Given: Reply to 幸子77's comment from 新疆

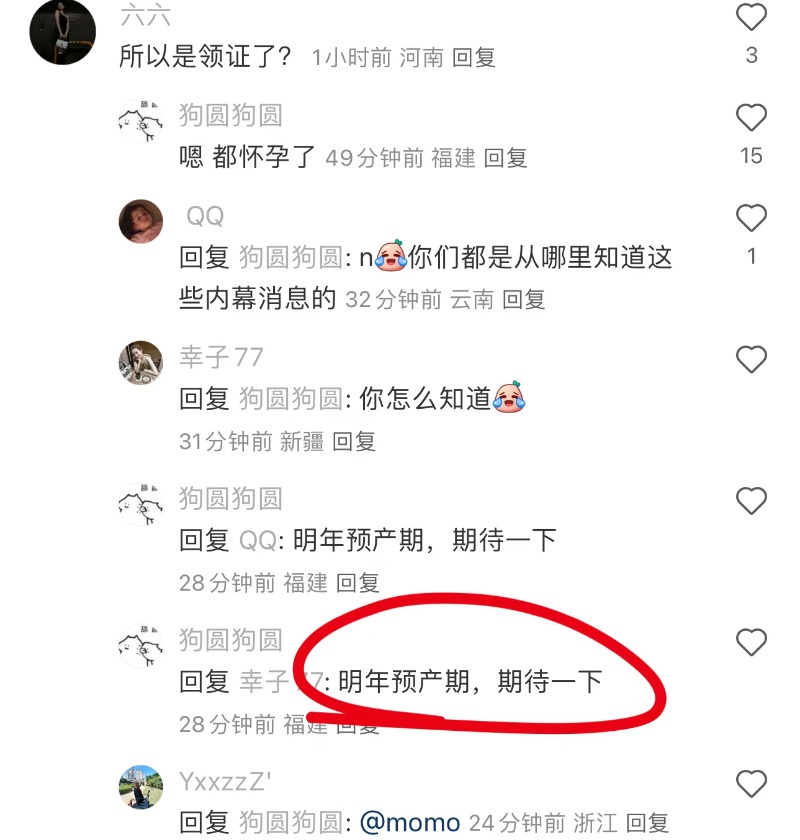Looking at the screenshot, I should [354, 441].
